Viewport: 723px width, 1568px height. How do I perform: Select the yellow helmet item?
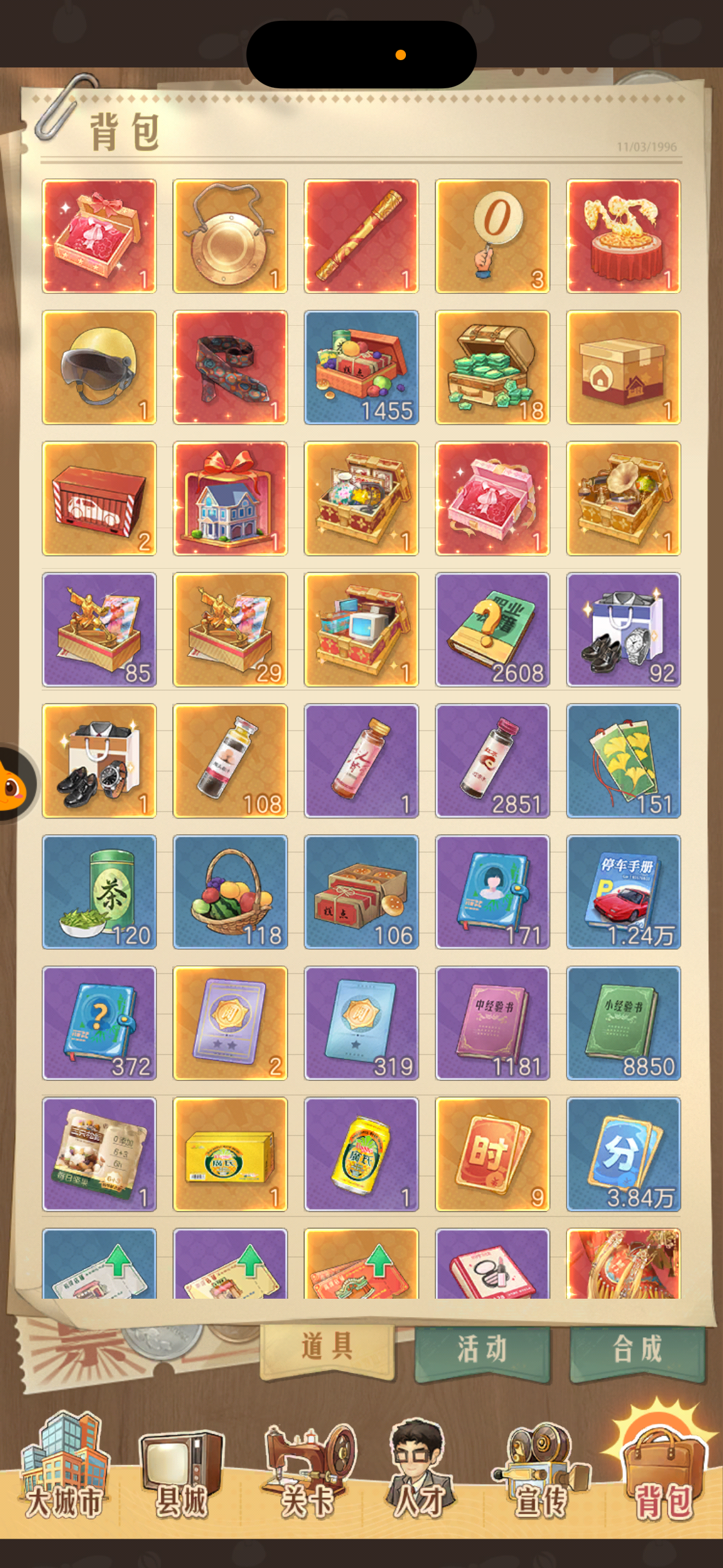click(x=99, y=367)
